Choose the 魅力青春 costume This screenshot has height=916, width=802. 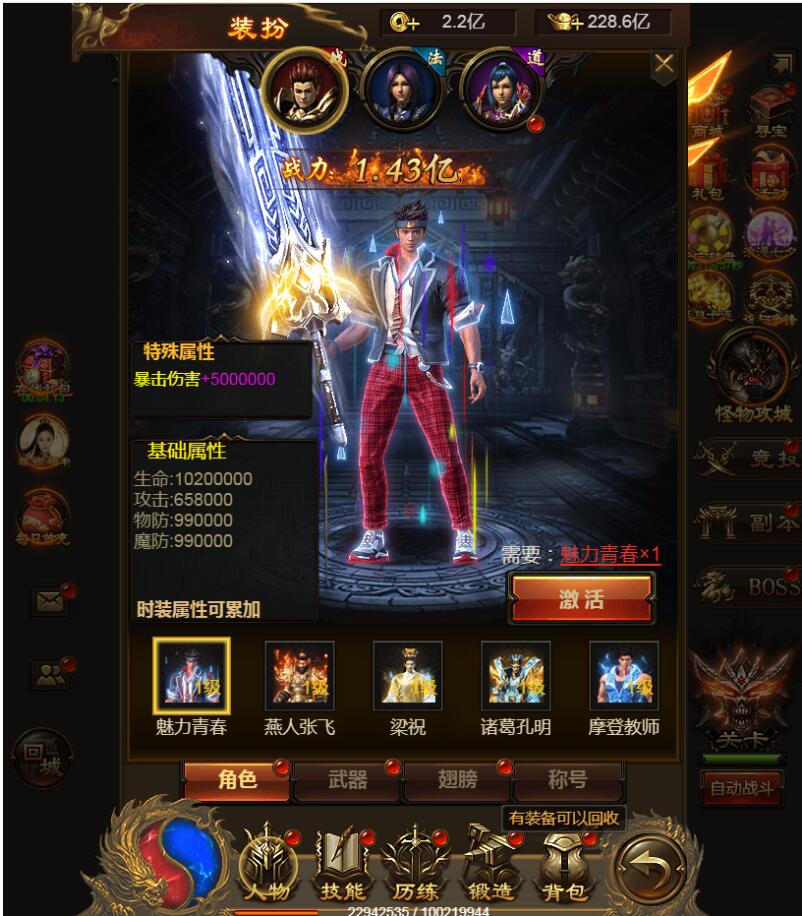(x=192, y=676)
